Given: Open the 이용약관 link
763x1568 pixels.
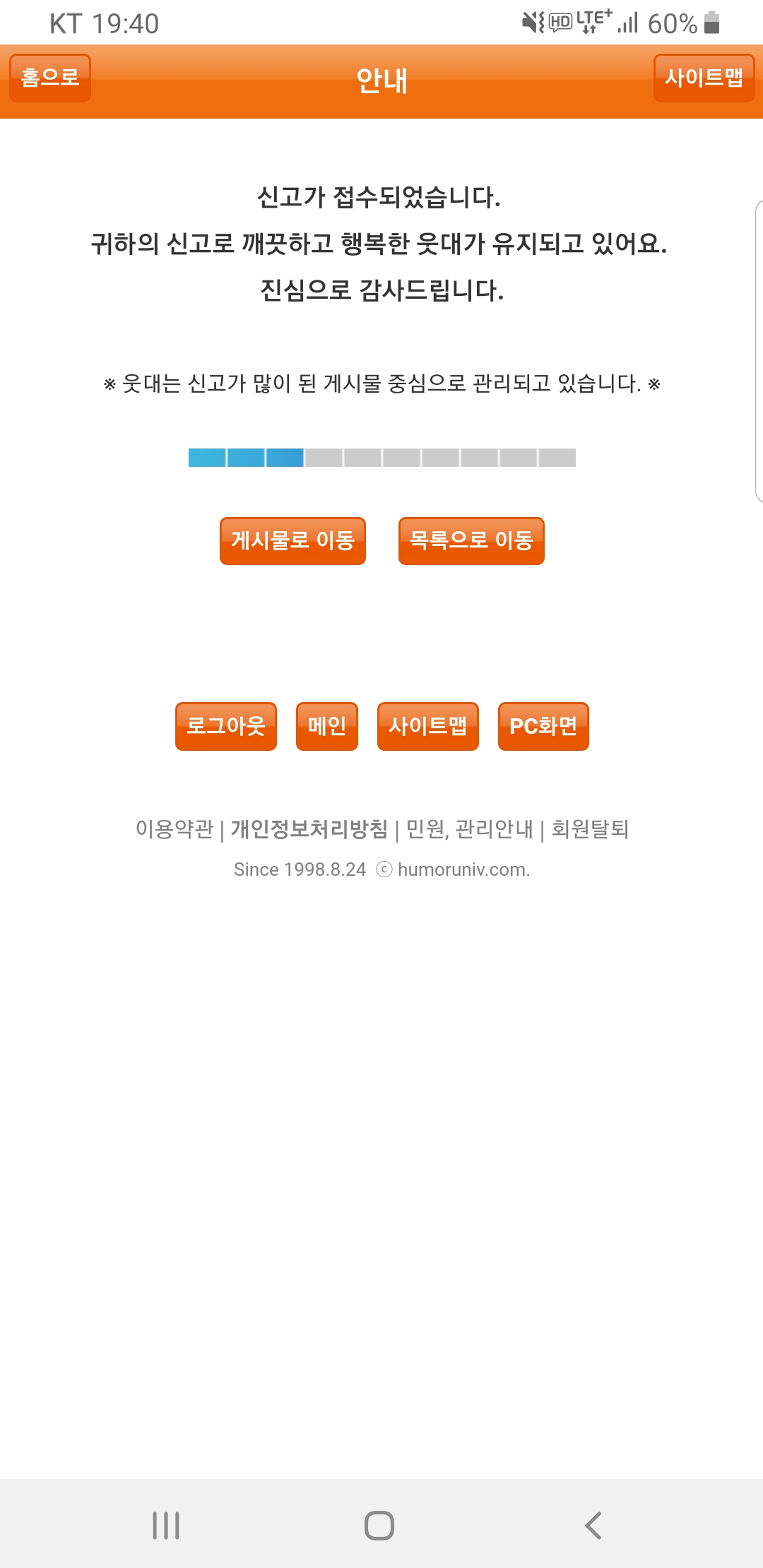Looking at the screenshot, I should (175, 828).
